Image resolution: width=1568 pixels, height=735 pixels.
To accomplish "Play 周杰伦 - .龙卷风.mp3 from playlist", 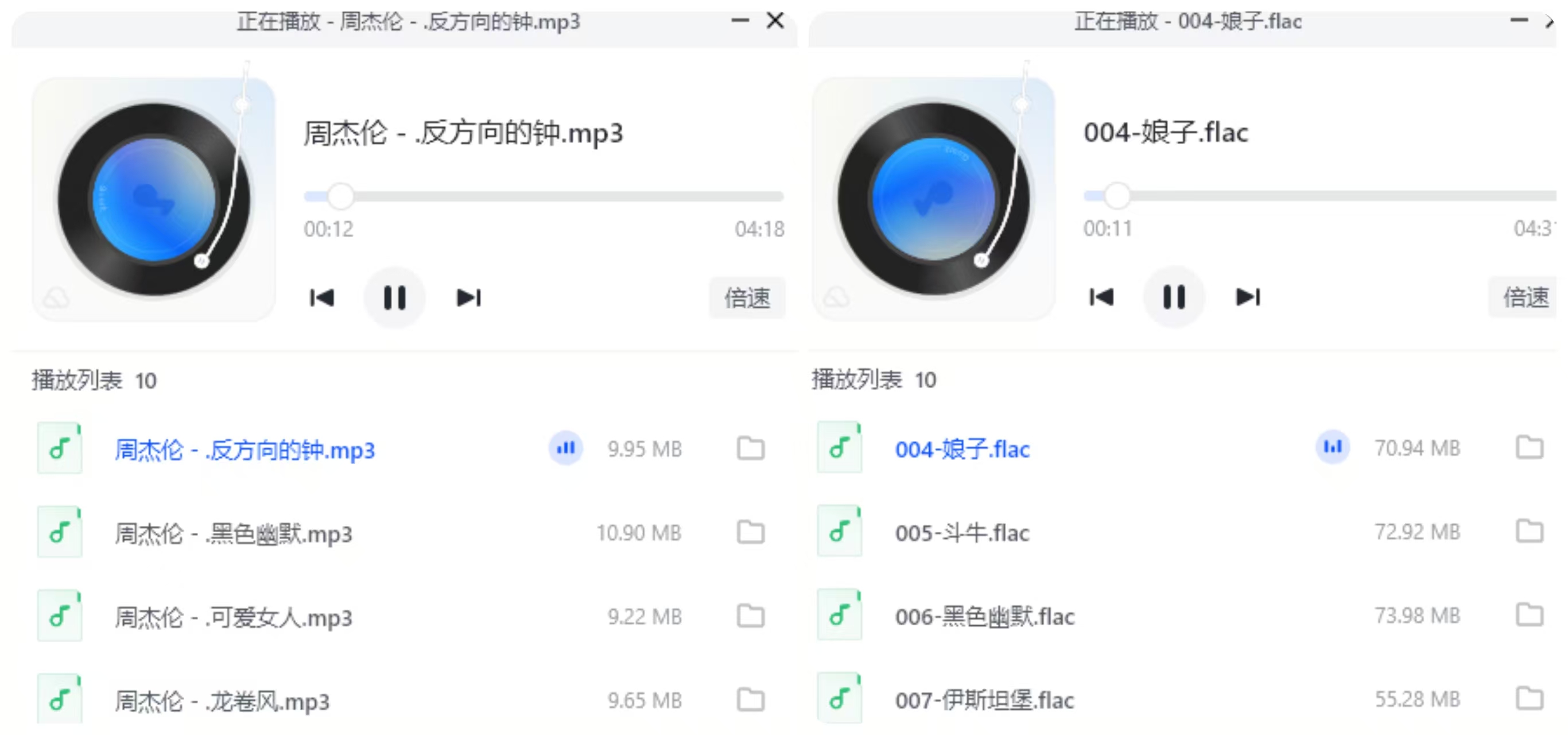I will (222, 701).
